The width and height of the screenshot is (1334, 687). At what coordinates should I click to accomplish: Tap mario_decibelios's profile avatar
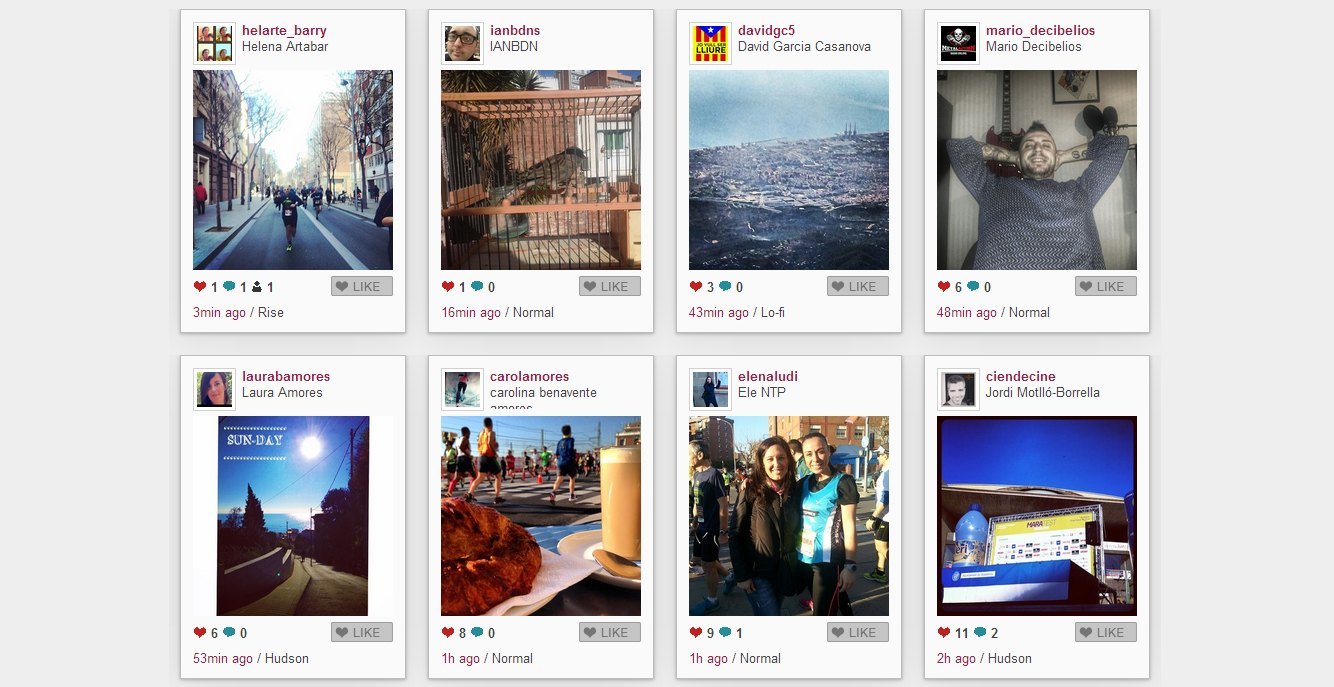(958, 43)
